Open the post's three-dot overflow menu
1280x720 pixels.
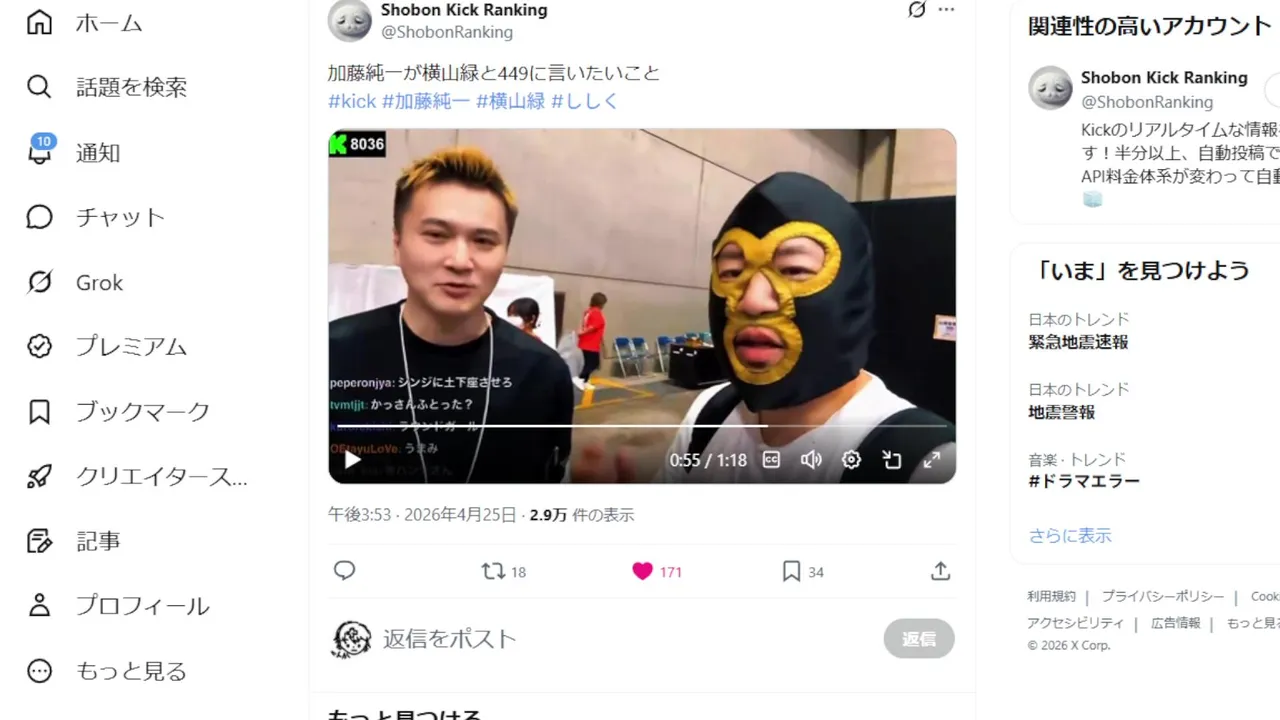point(946,10)
